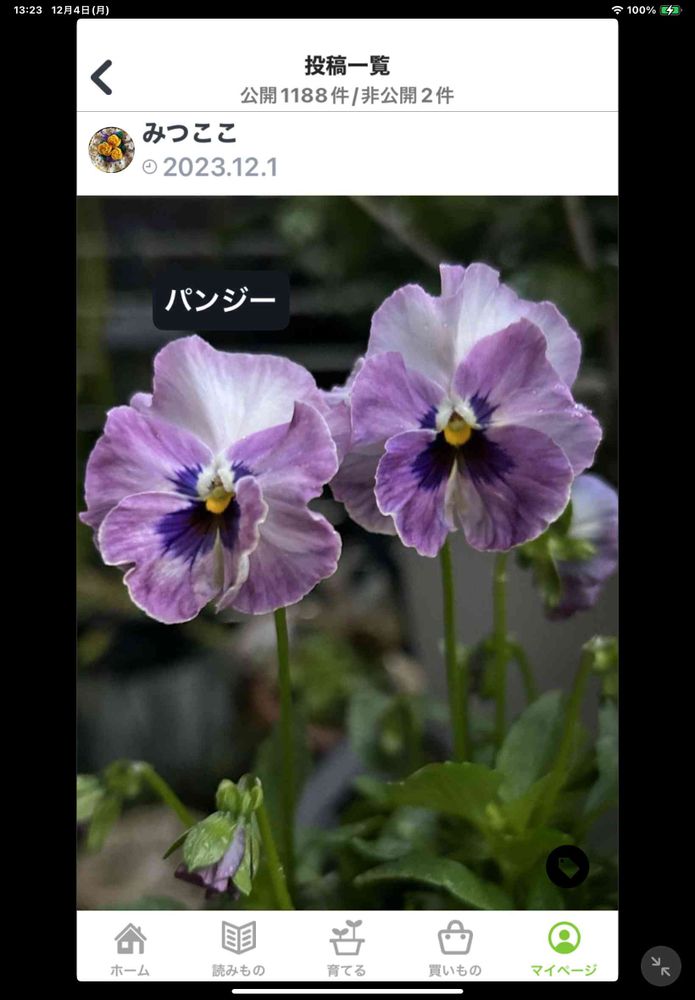Toggle the tag display icon on photo
Image resolution: width=695 pixels, height=1000 pixels.
click(x=567, y=867)
